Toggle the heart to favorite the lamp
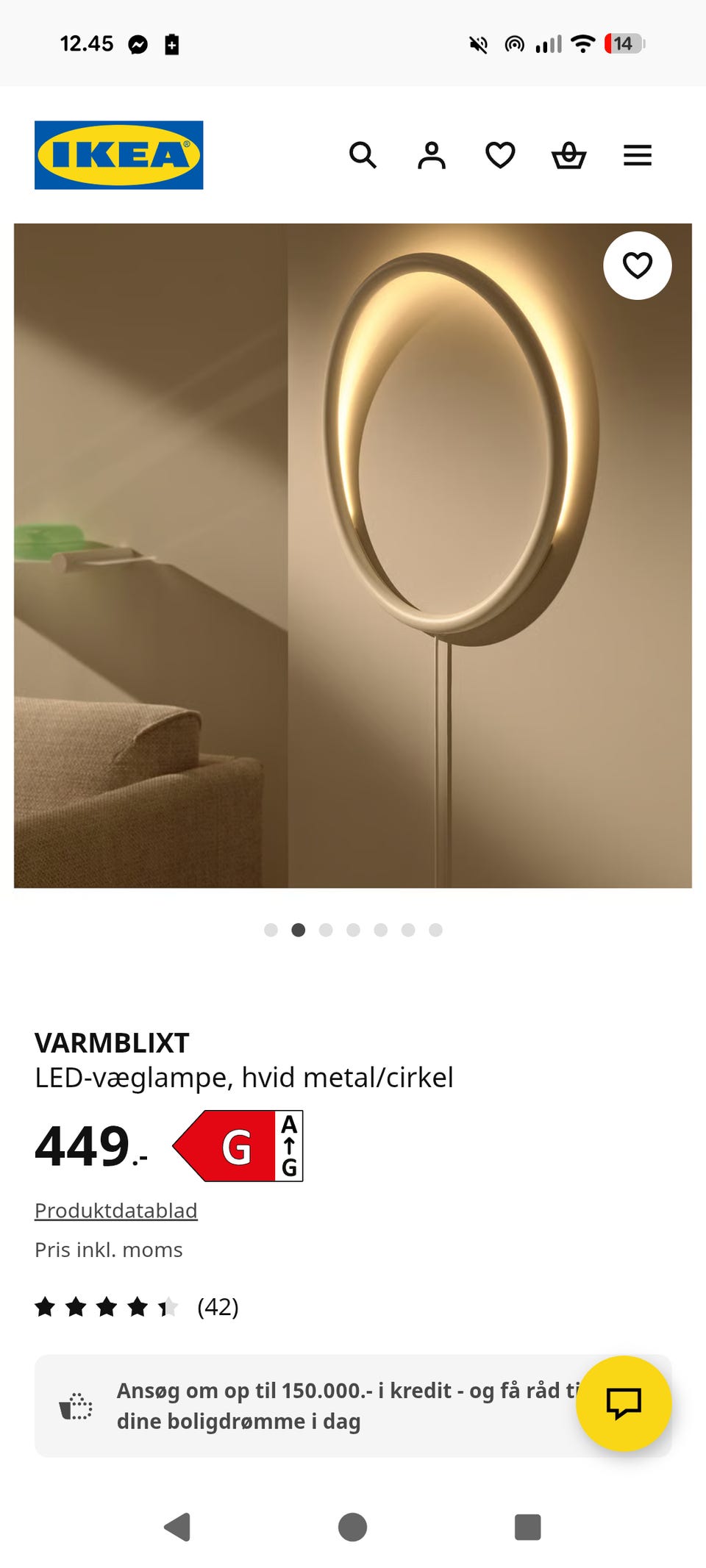The width and height of the screenshot is (706, 1568). coord(637,266)
